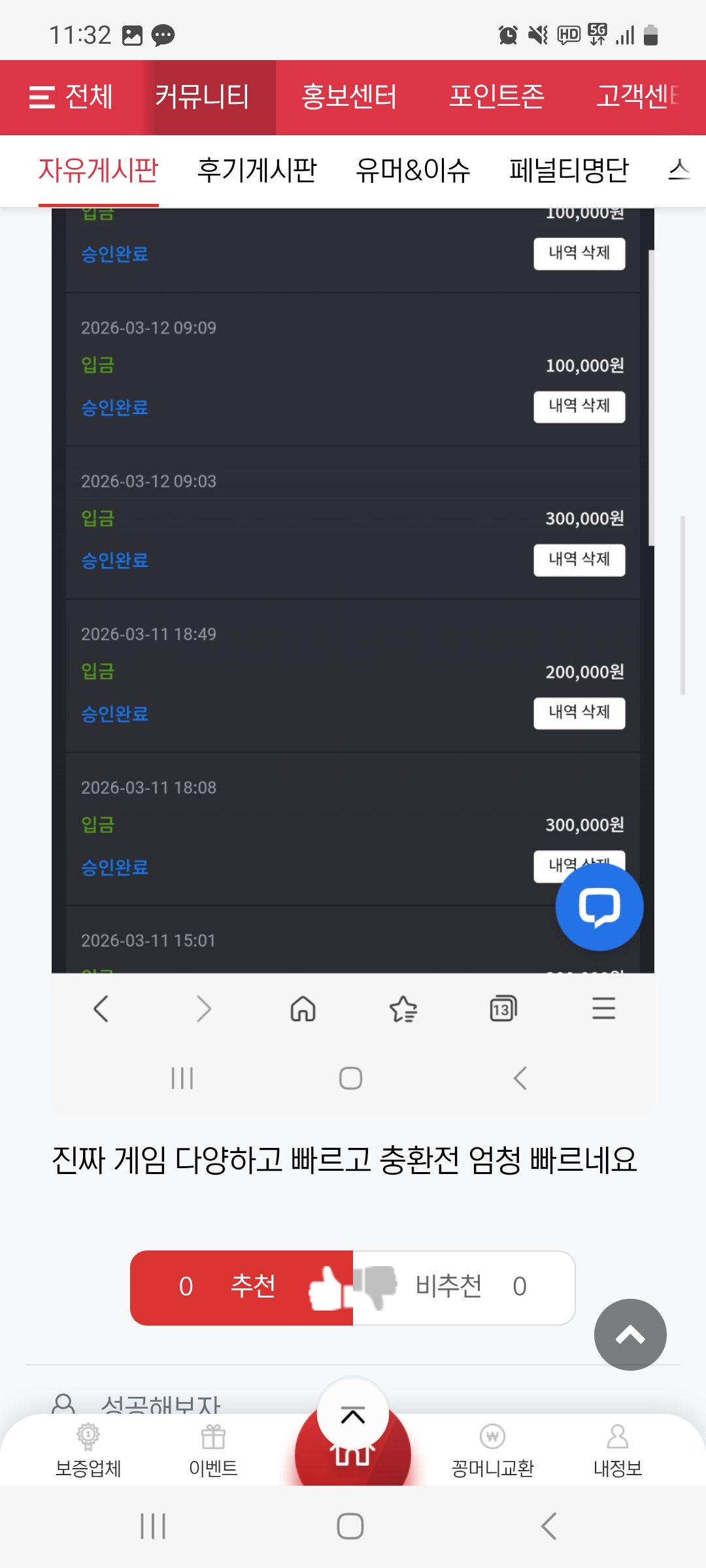
Task: Switch to the 커뮤니티 section
Action: (202, 97)
